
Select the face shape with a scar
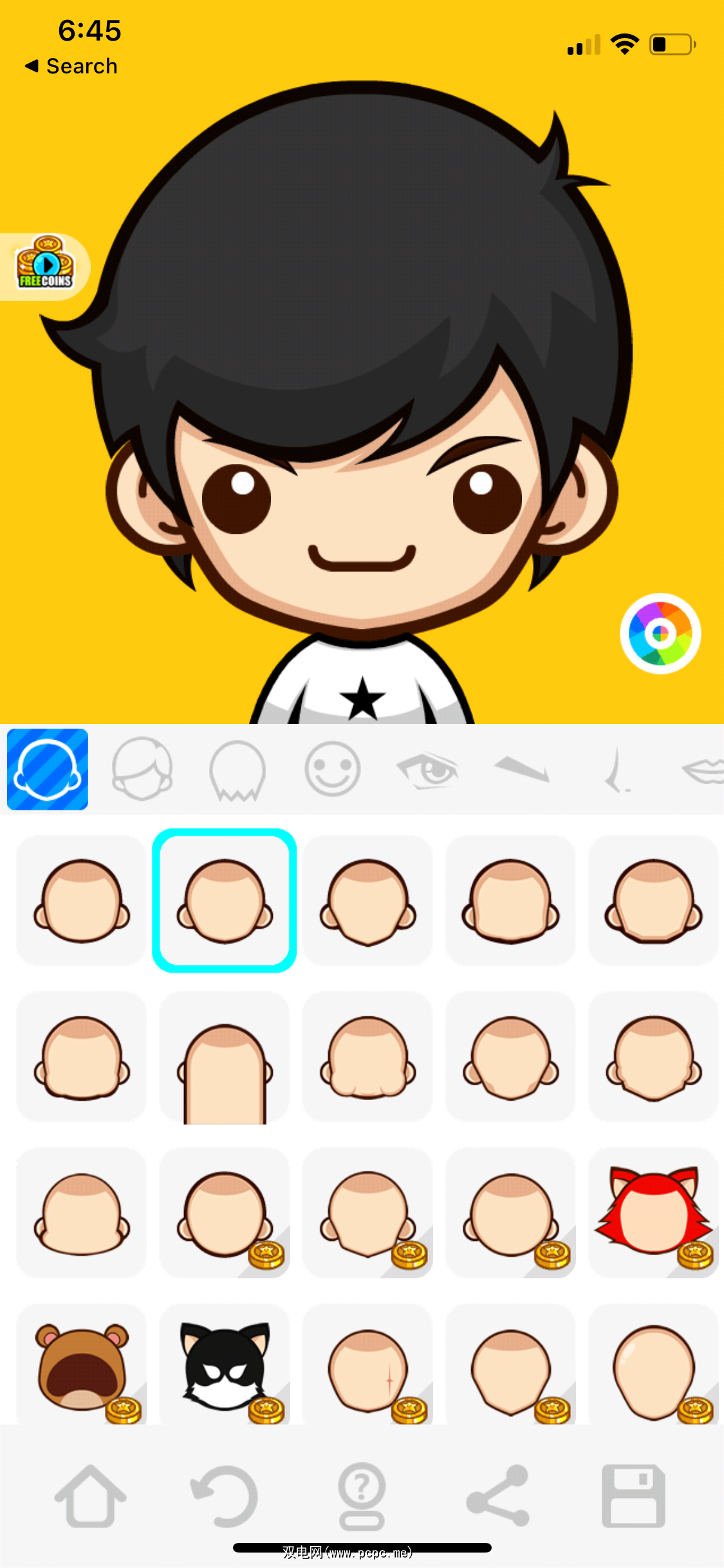[367, 1367]
